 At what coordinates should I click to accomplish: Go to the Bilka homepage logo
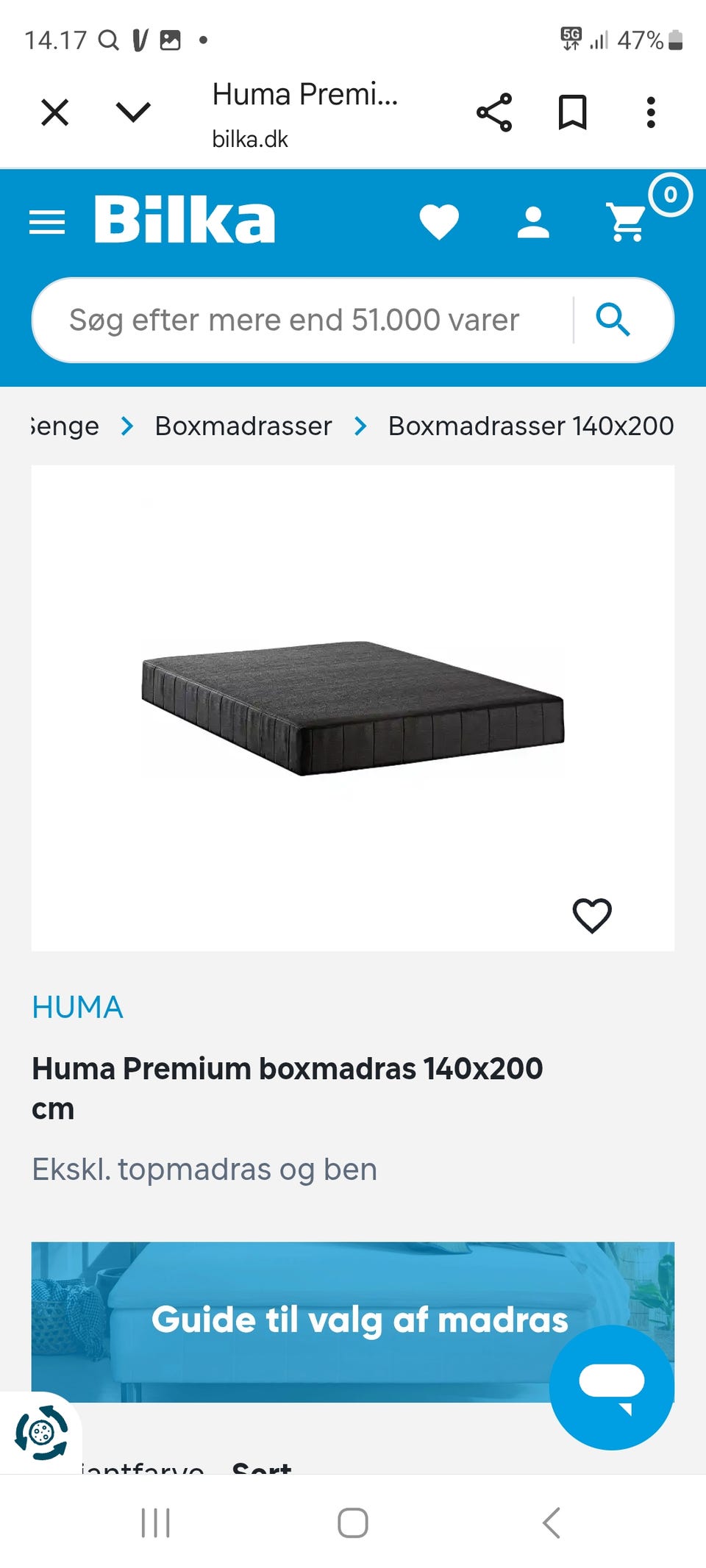point(185,220)
